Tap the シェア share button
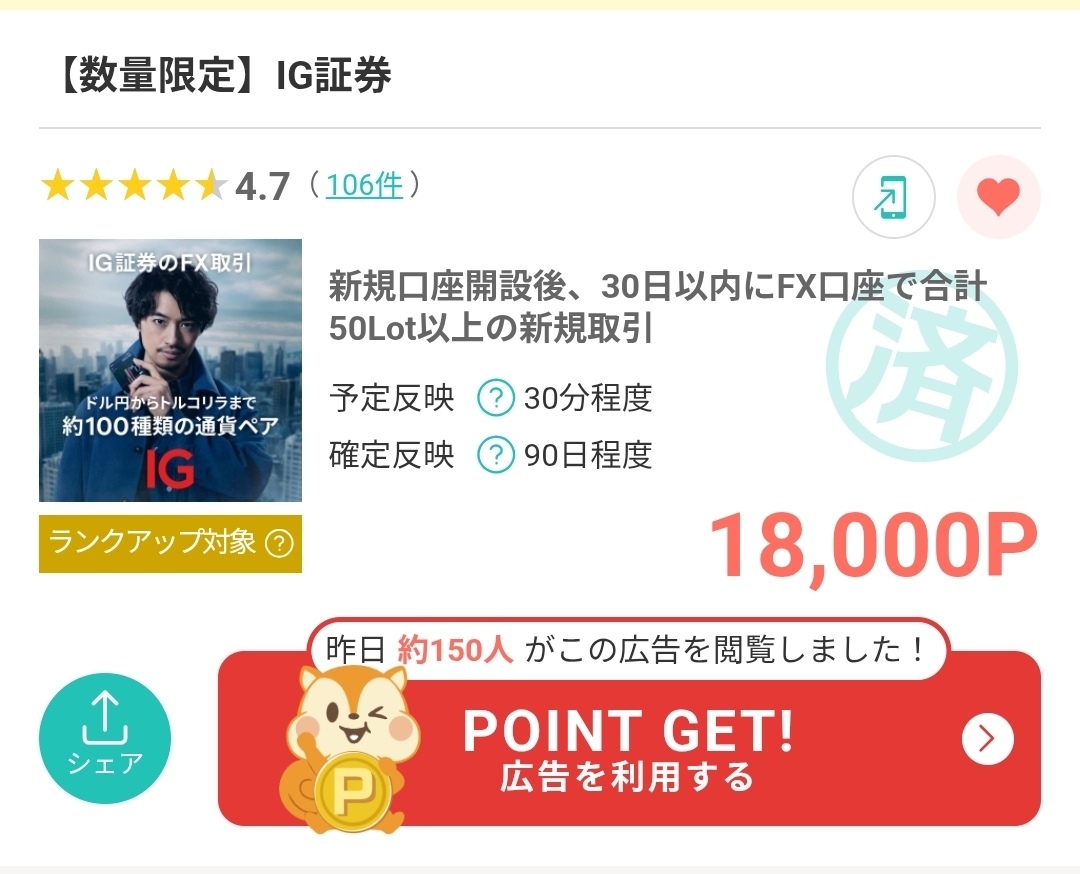Screen dimensions: 1080x874 click(x=105, y=738)
